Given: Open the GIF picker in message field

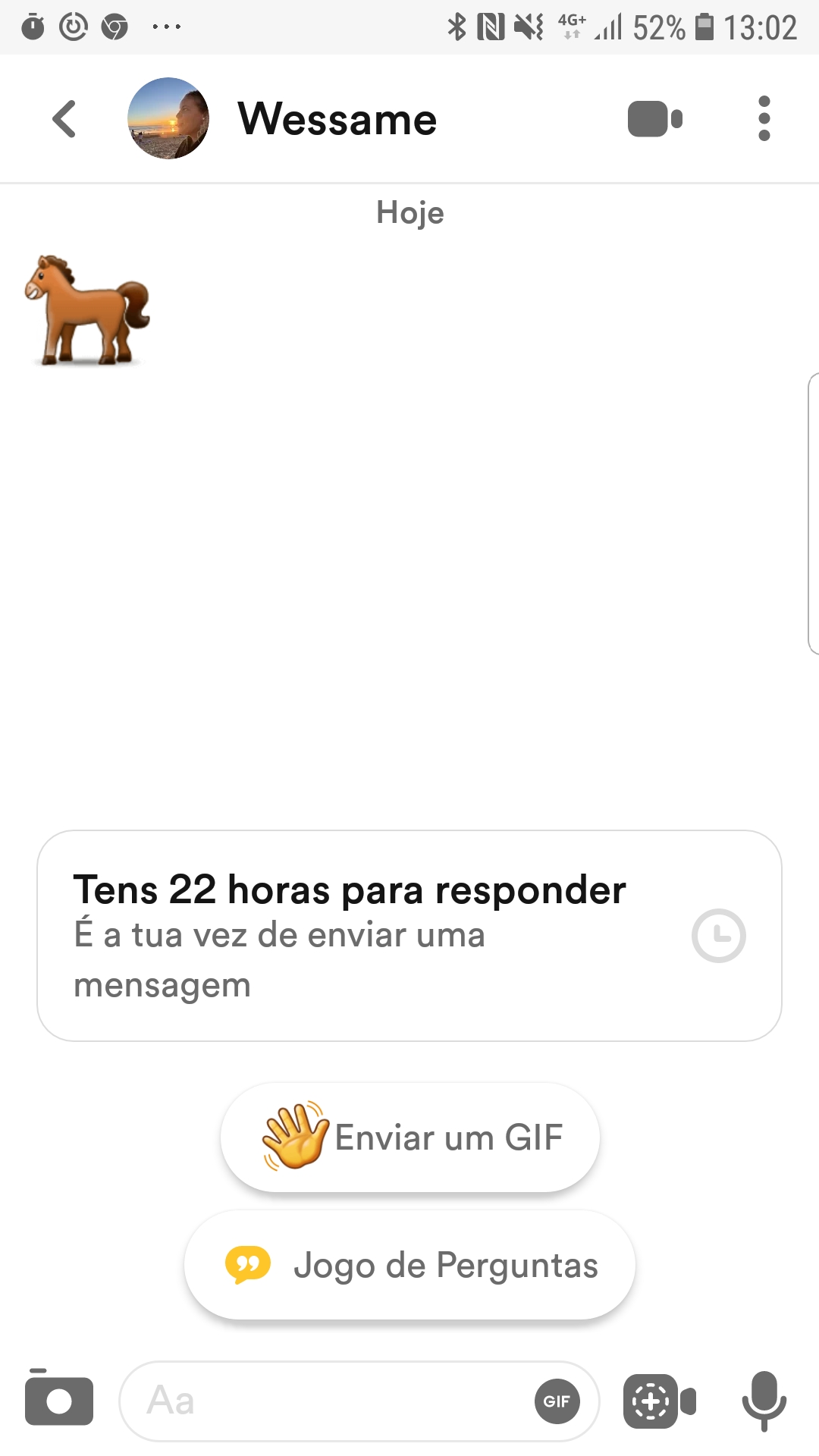Looking at the screenshot, I should click(557, 1401).
